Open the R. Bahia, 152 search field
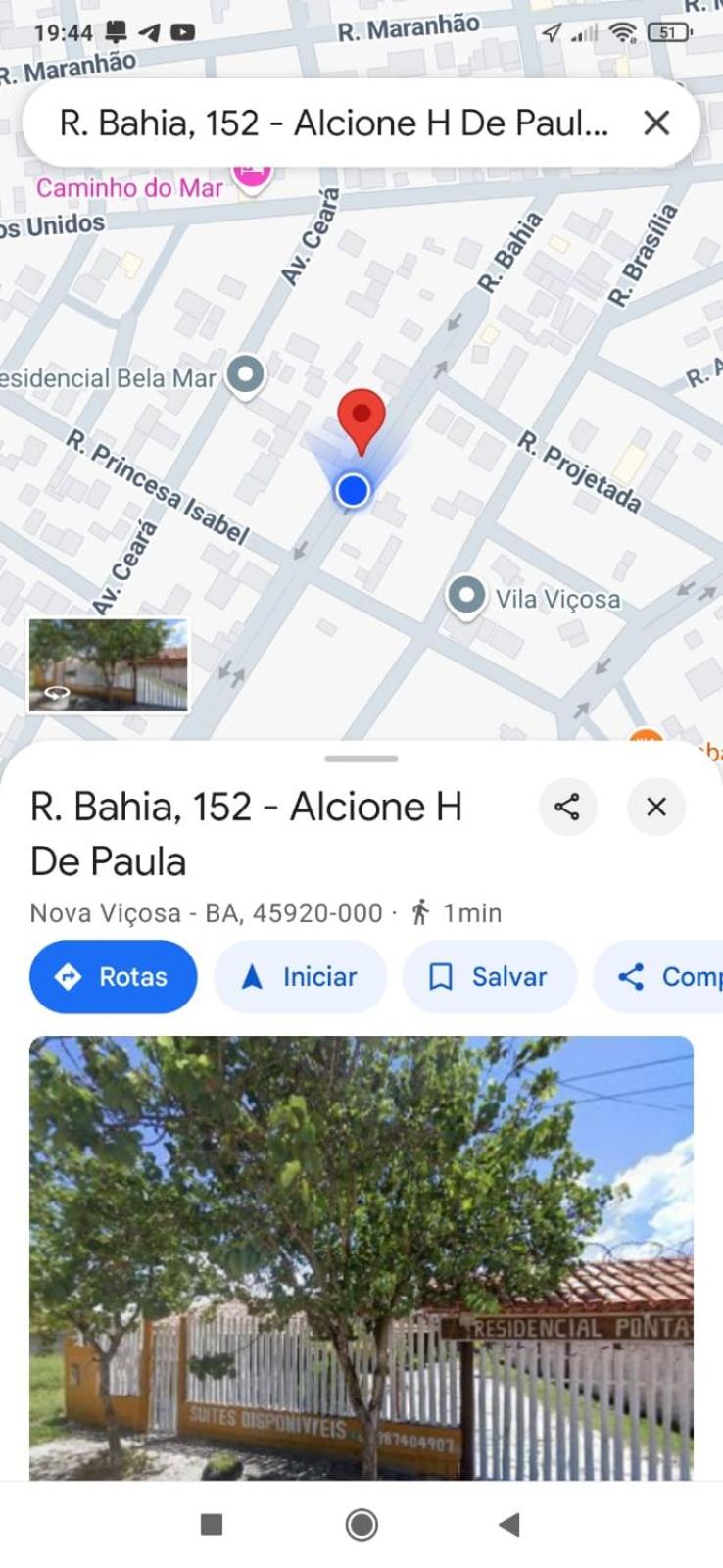Image resolution: width=723 pixels, height=1568 pixels. (333, 123)
